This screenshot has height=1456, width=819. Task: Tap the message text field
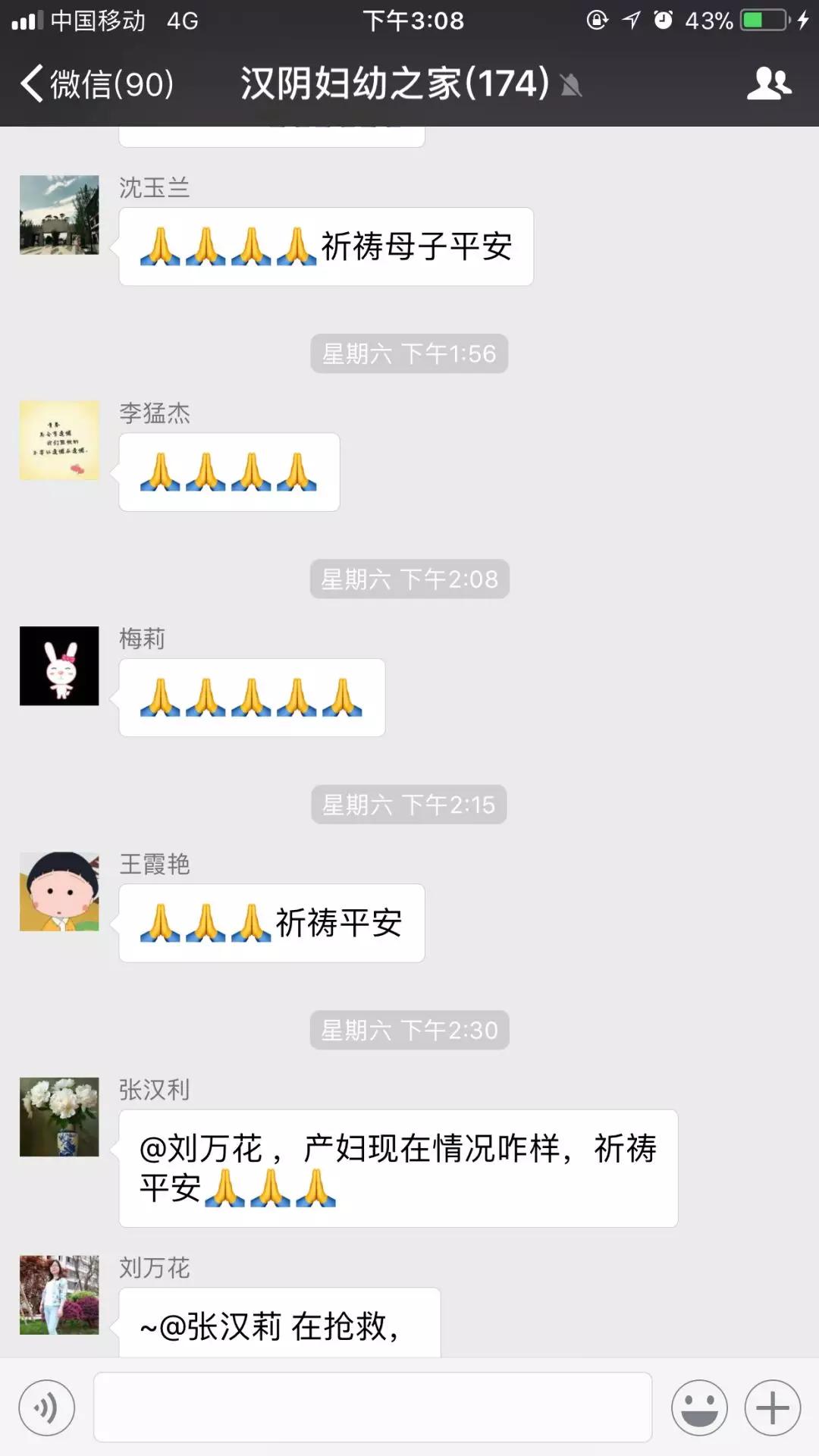(372, 1407)
